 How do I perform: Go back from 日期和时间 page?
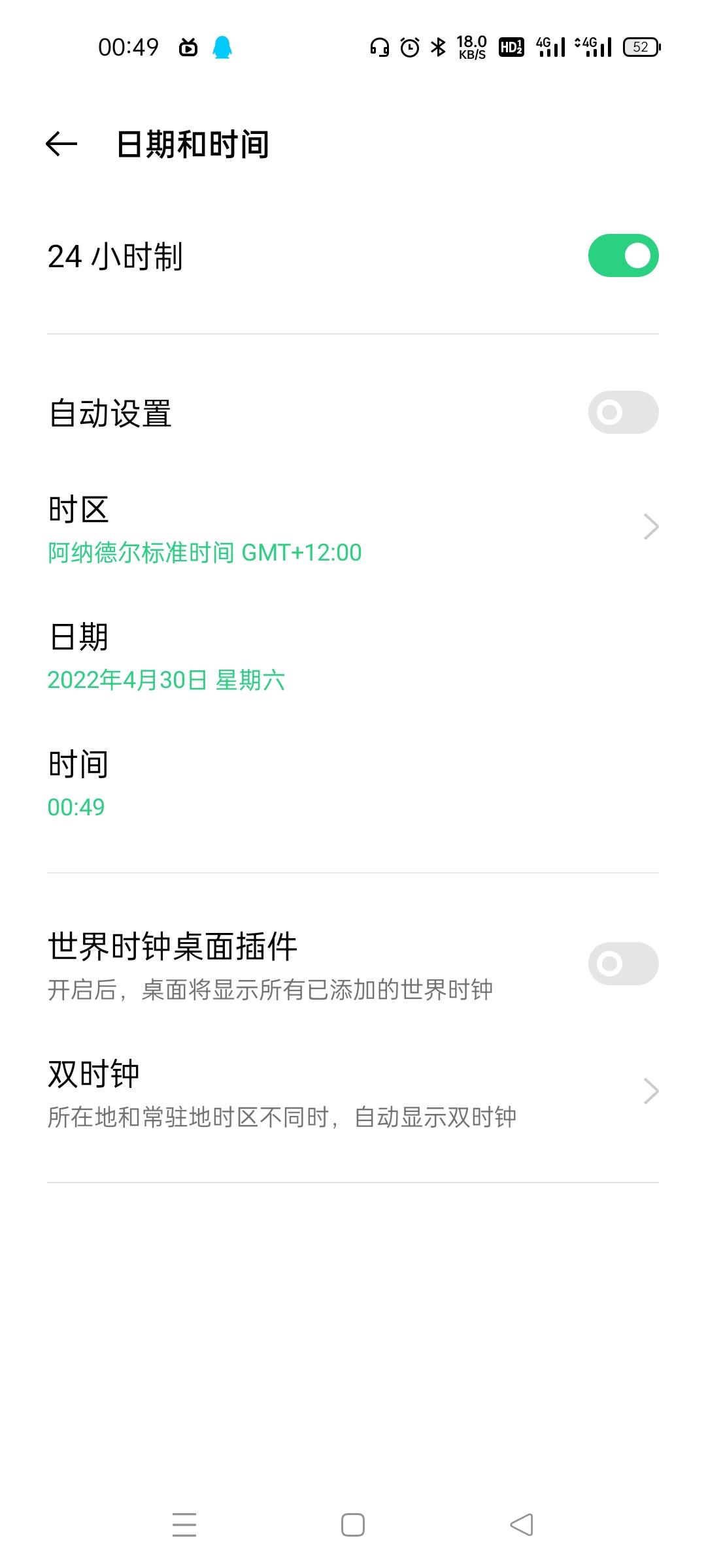click(x=61, y=144)
